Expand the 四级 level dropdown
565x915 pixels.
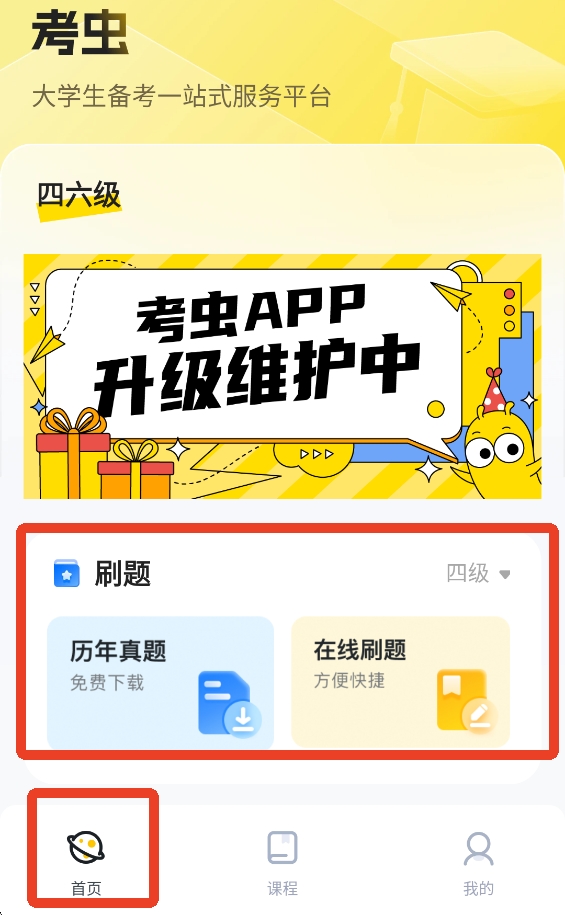click(x=478, y=573)
